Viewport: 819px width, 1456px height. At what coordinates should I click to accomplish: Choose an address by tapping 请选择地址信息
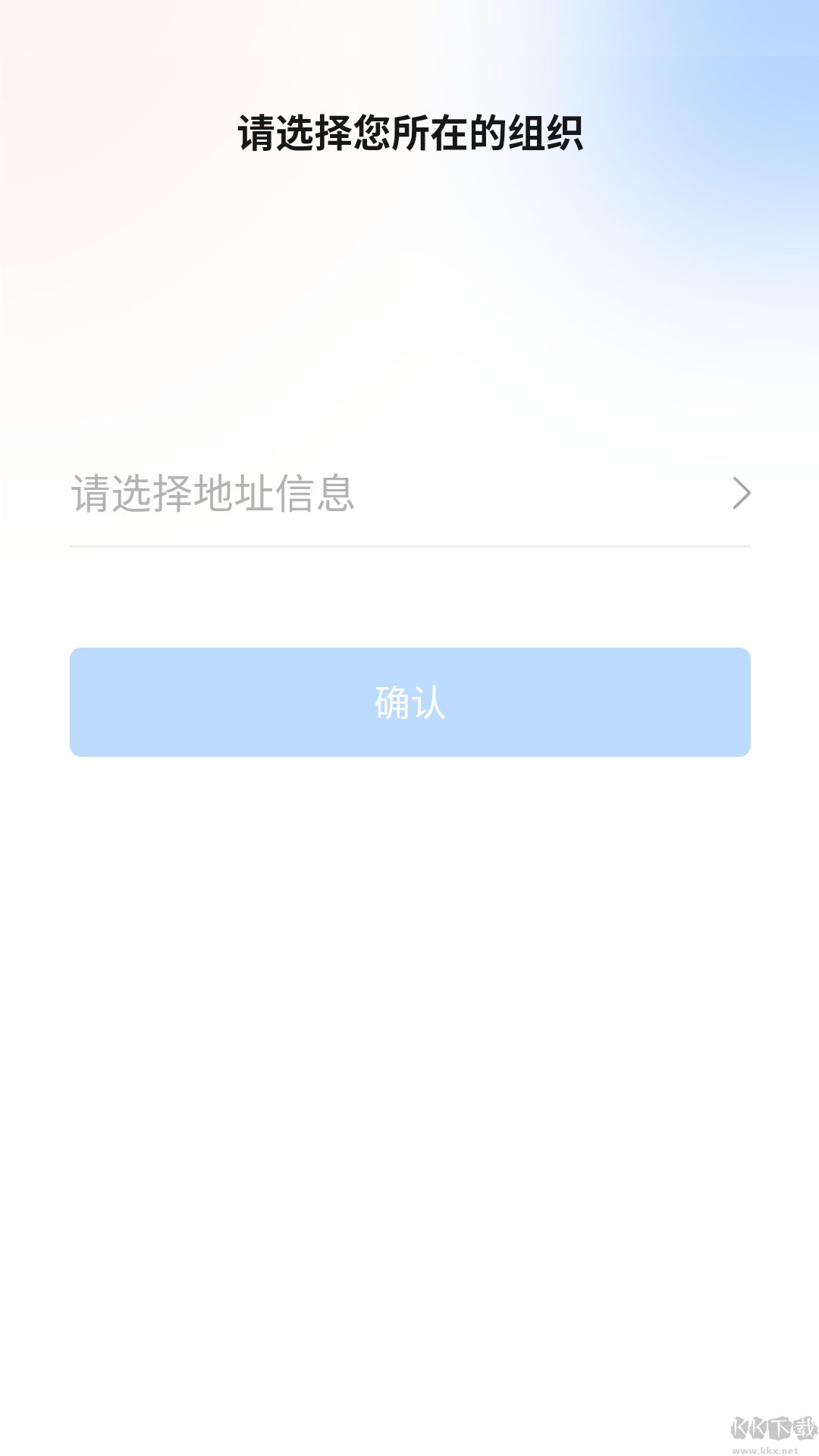point(212,494)
